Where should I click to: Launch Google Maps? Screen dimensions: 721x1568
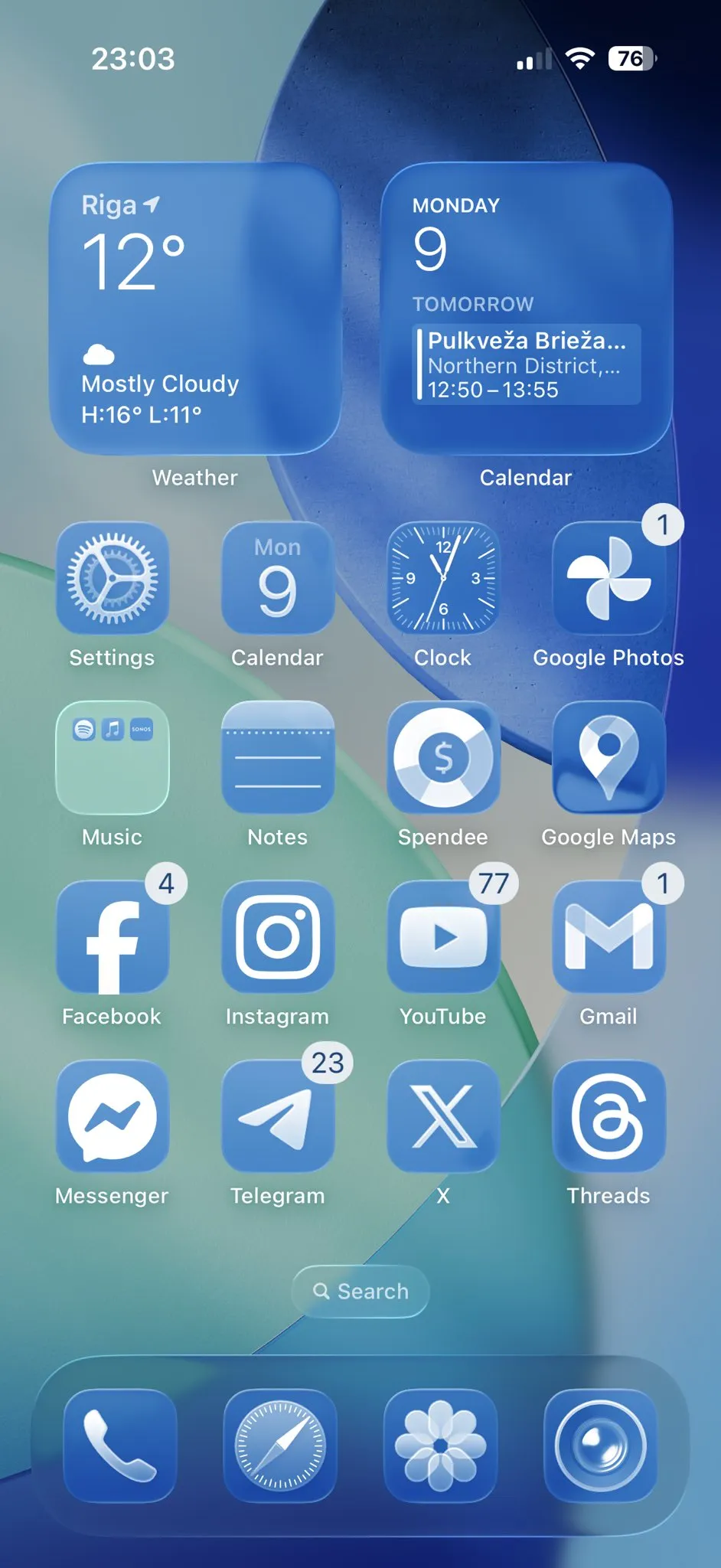608,758
